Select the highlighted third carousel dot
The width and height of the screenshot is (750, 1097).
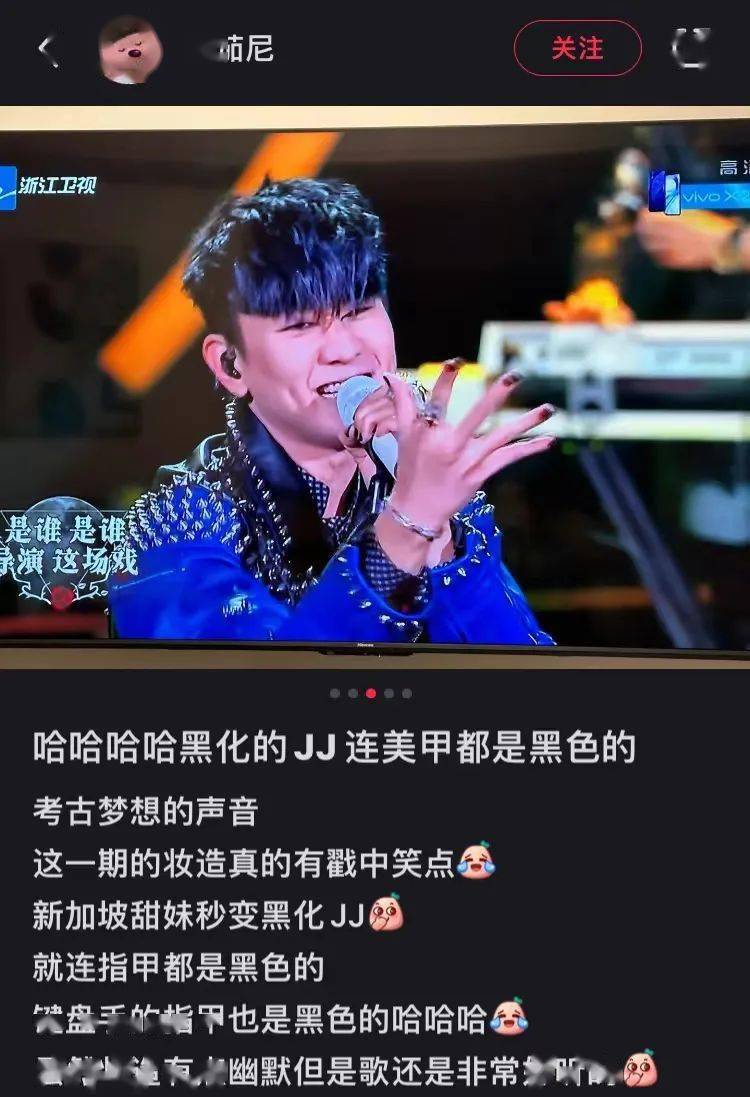pos(371,693)
